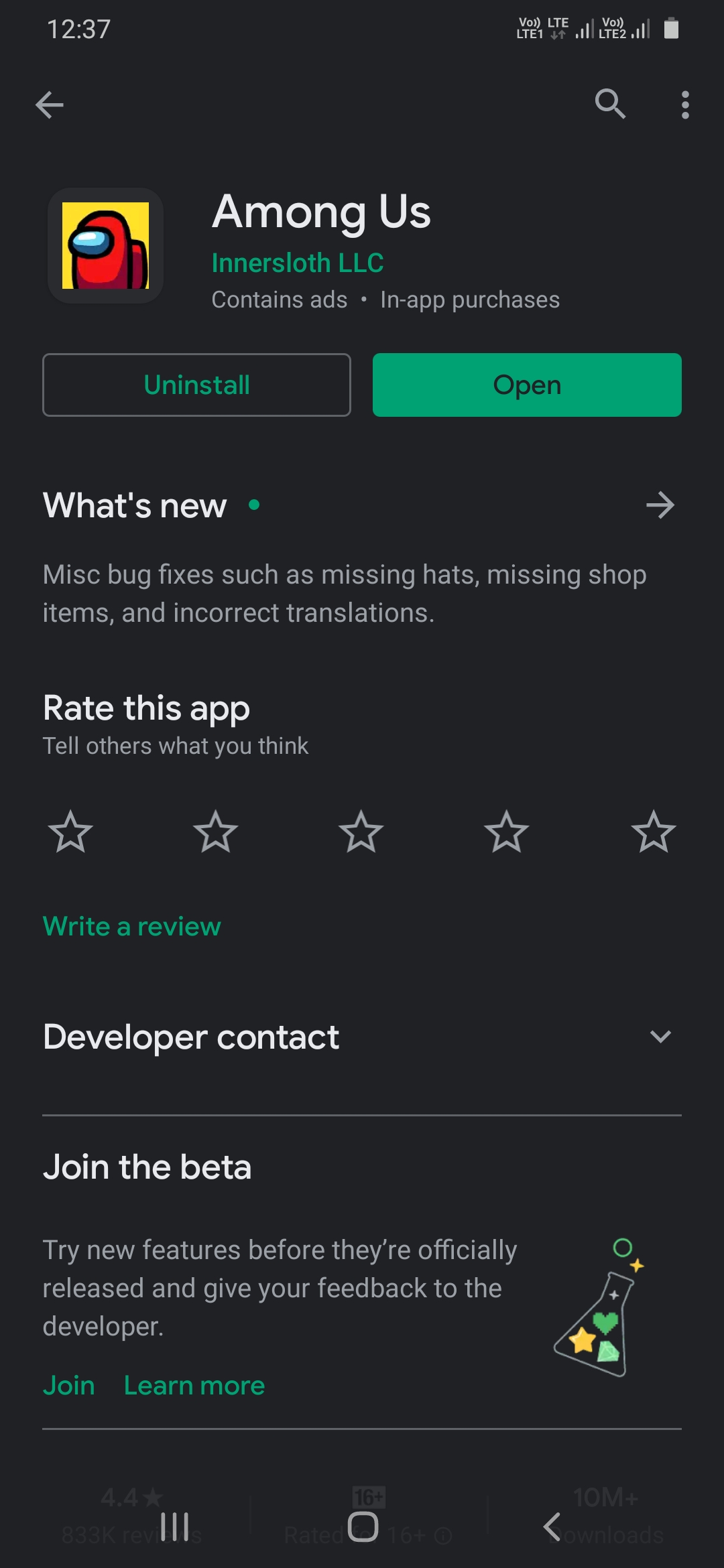Tap the back arrow to leave app page
The image size is (724, 1568).
(x=49, y=105)
